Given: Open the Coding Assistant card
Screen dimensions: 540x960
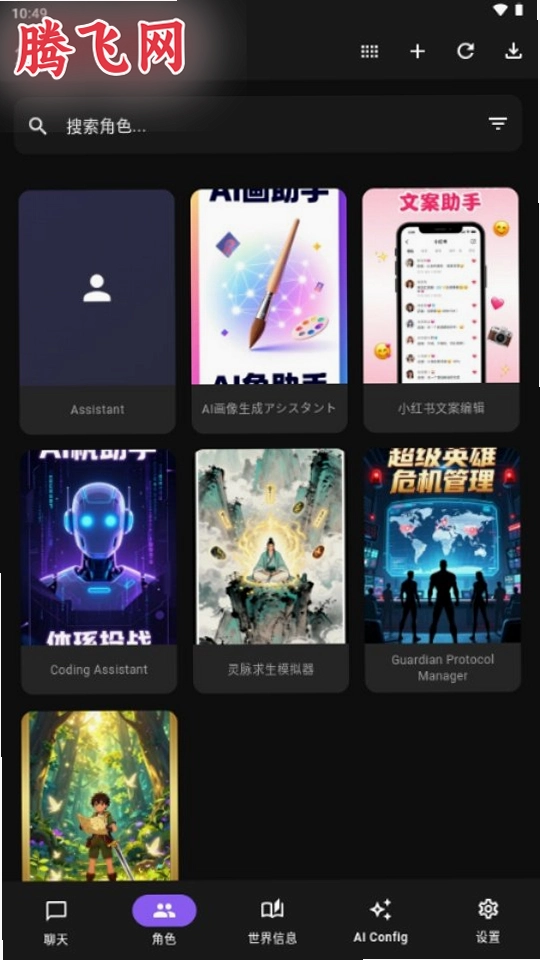Looking at the screenshot, I should [99, 571].
